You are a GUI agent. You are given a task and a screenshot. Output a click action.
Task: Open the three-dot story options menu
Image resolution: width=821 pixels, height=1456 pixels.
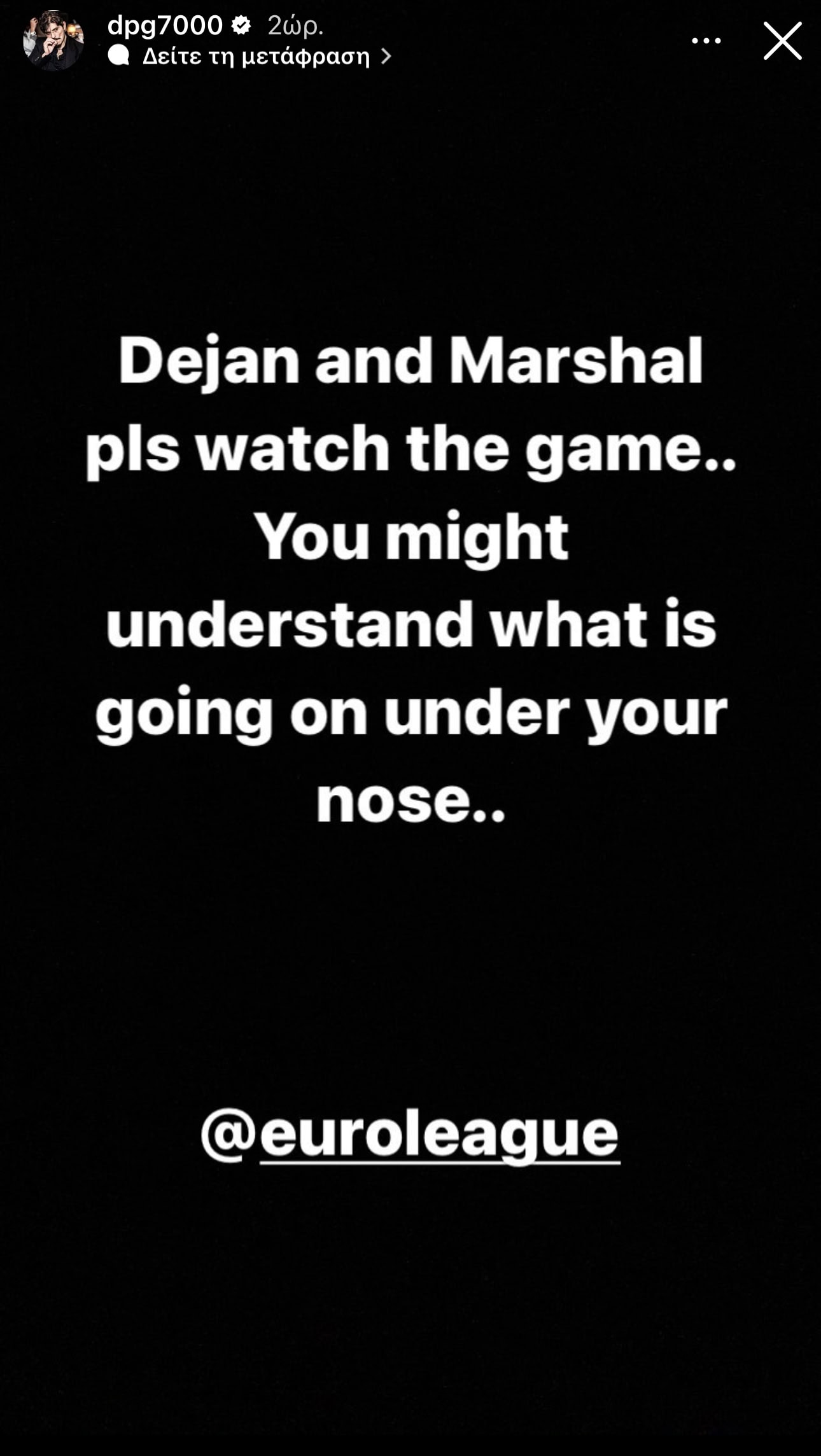click(x=706, y=41)
